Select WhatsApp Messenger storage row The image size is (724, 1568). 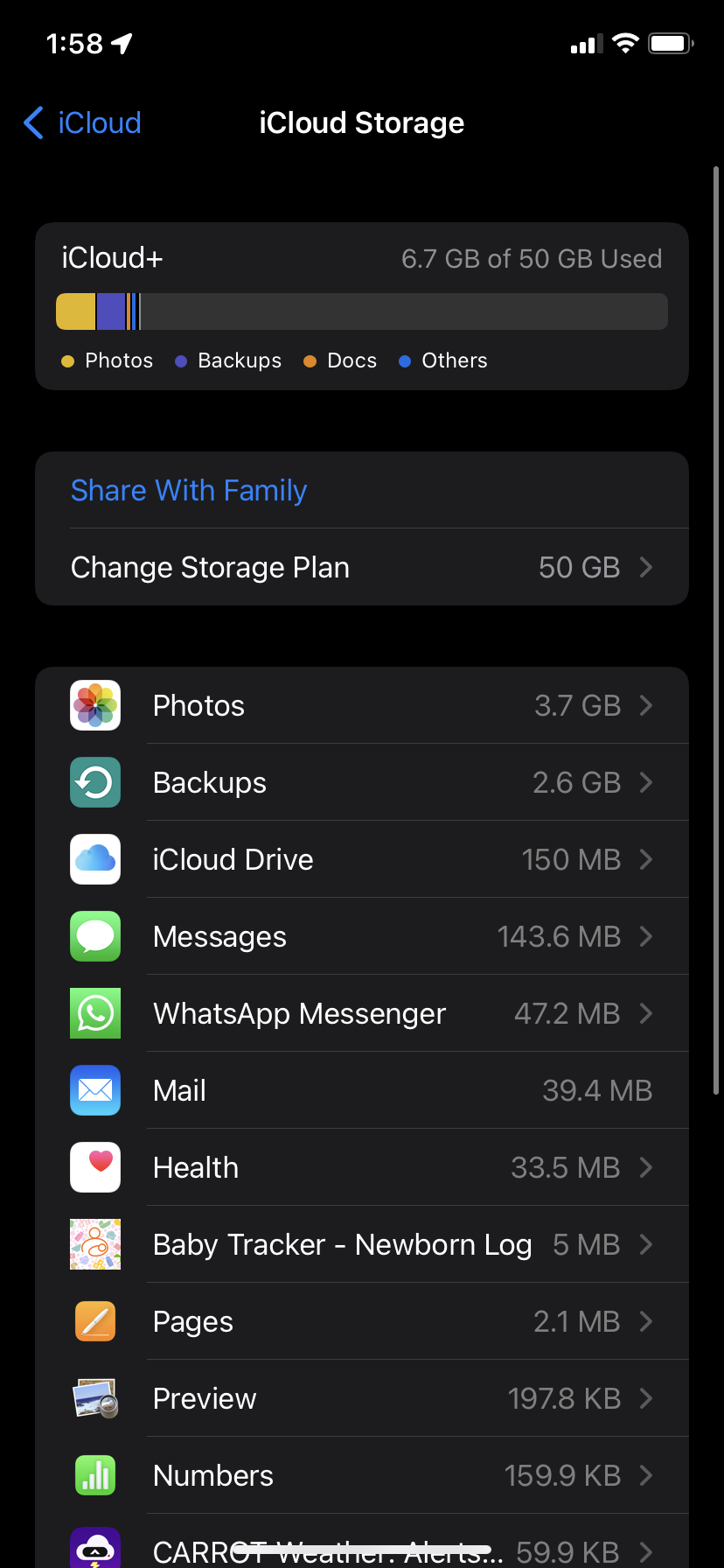(362, 1013)
